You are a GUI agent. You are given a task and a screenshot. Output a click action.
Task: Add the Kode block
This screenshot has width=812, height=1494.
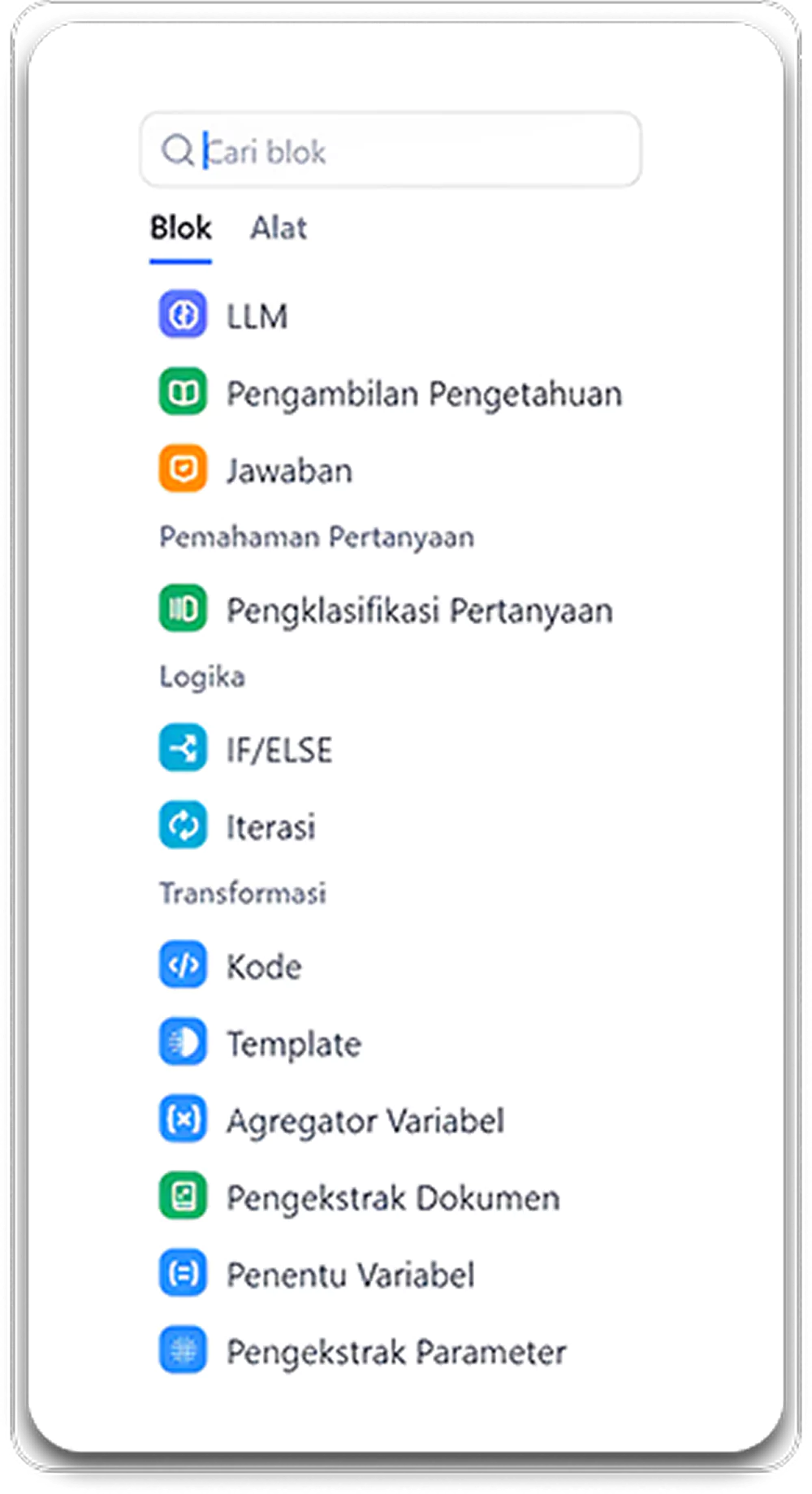pyautogui.click(x=264, y=967)
